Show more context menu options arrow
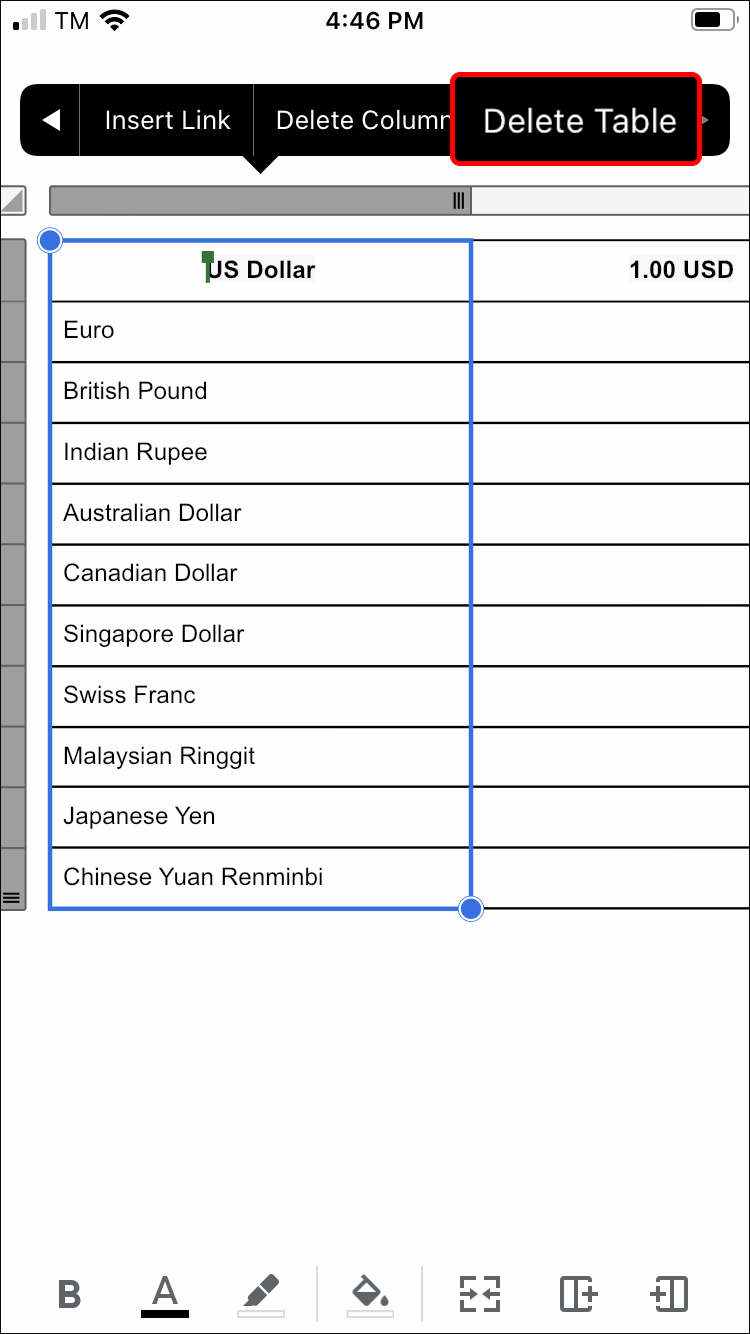The width and height of the screenshot is (750, 1334). click(706, 121)
